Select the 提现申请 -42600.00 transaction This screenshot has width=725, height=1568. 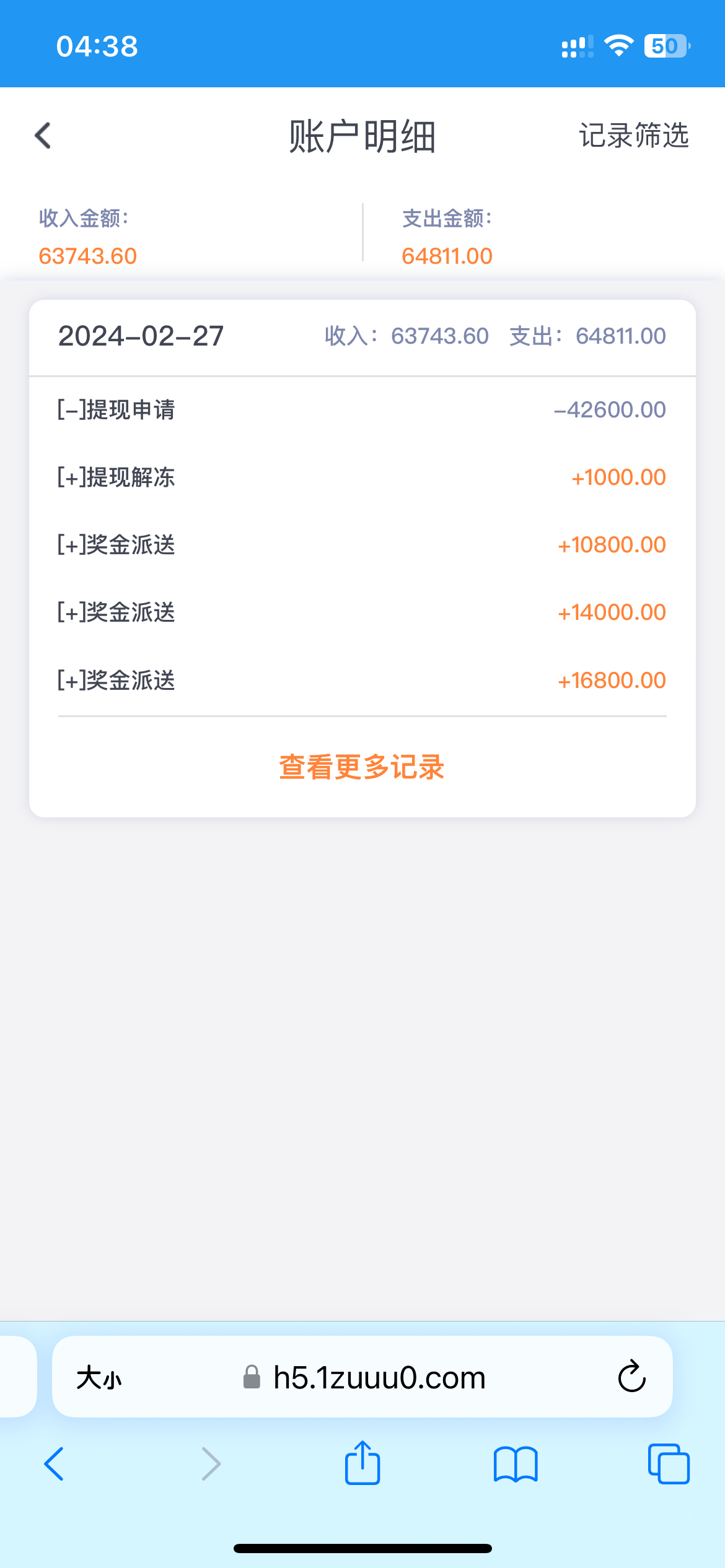pyautogui.click(x=361, y=409)
